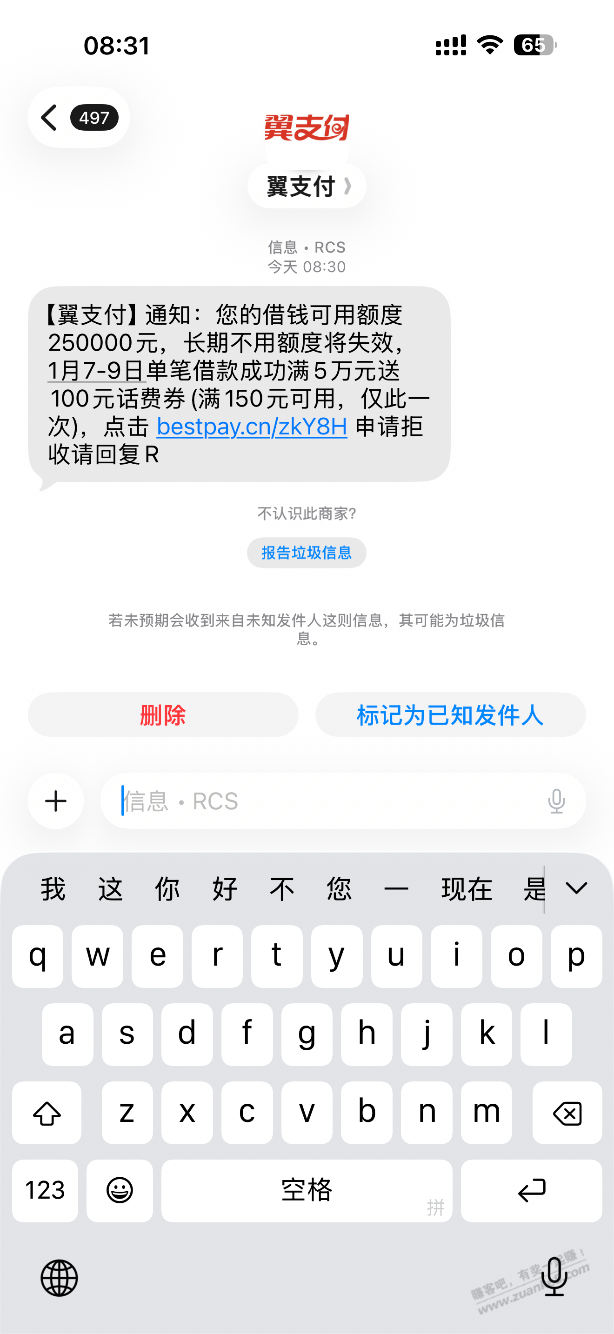Start dictation with the bottom microphone
Viewport: 614px width, 1334px height.
click(x=554, y=1277)
